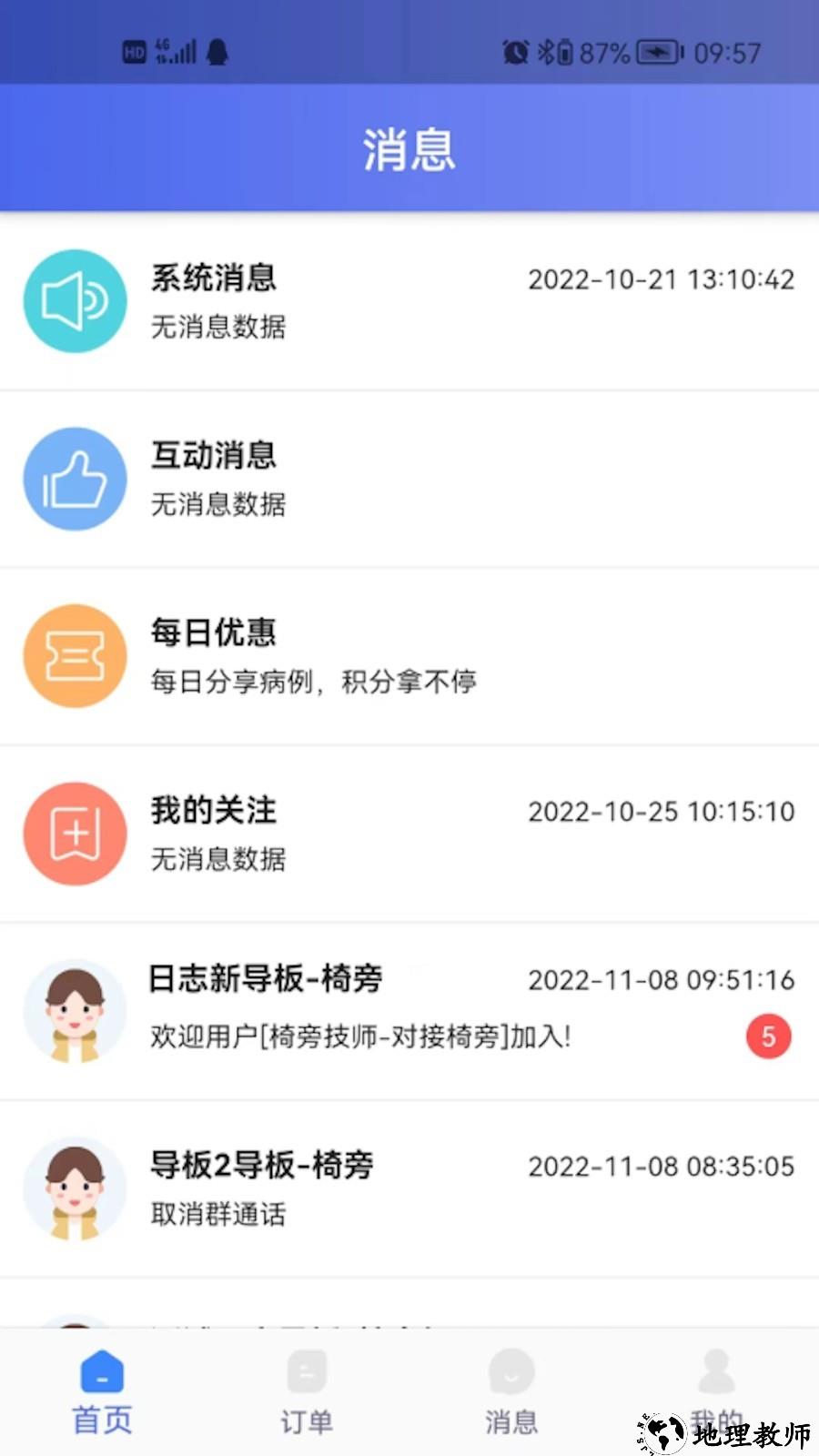Click the speaker icon beside 系统消息
Viewport: 819px width, 1456px height.
click(x=76, y=302)
